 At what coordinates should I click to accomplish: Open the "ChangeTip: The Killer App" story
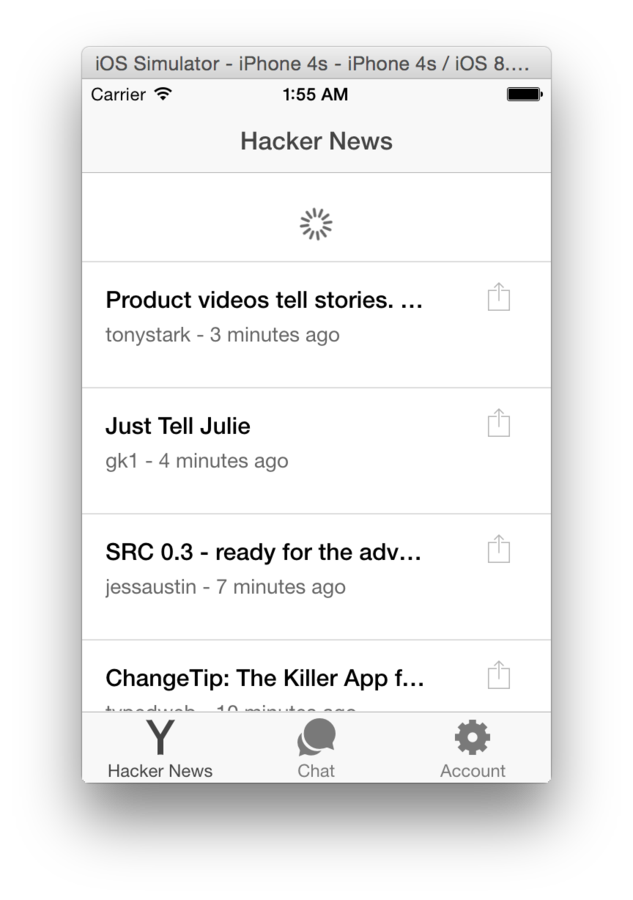(x=265, y=678)
